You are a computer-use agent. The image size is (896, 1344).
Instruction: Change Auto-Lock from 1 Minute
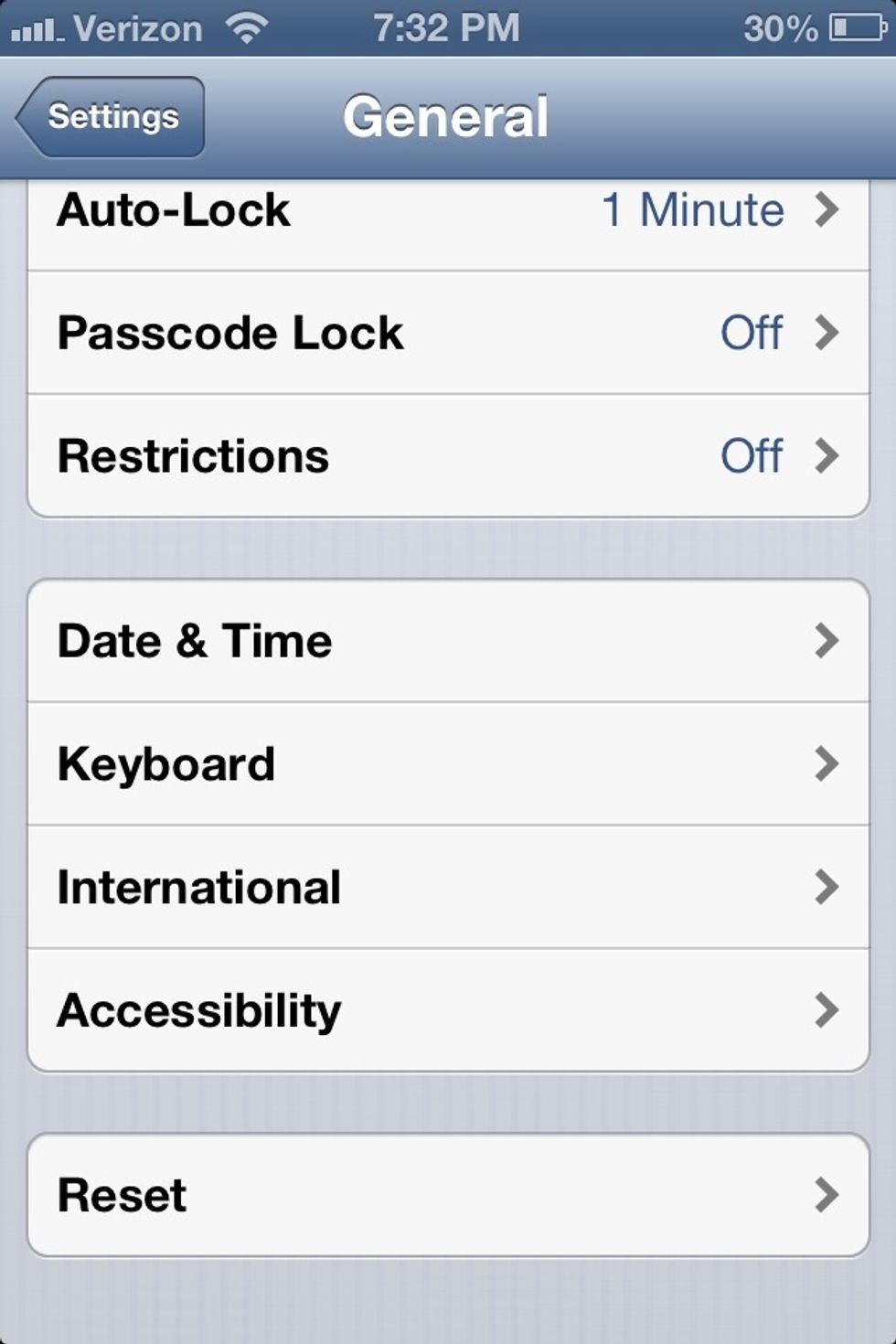pos(447,210)
